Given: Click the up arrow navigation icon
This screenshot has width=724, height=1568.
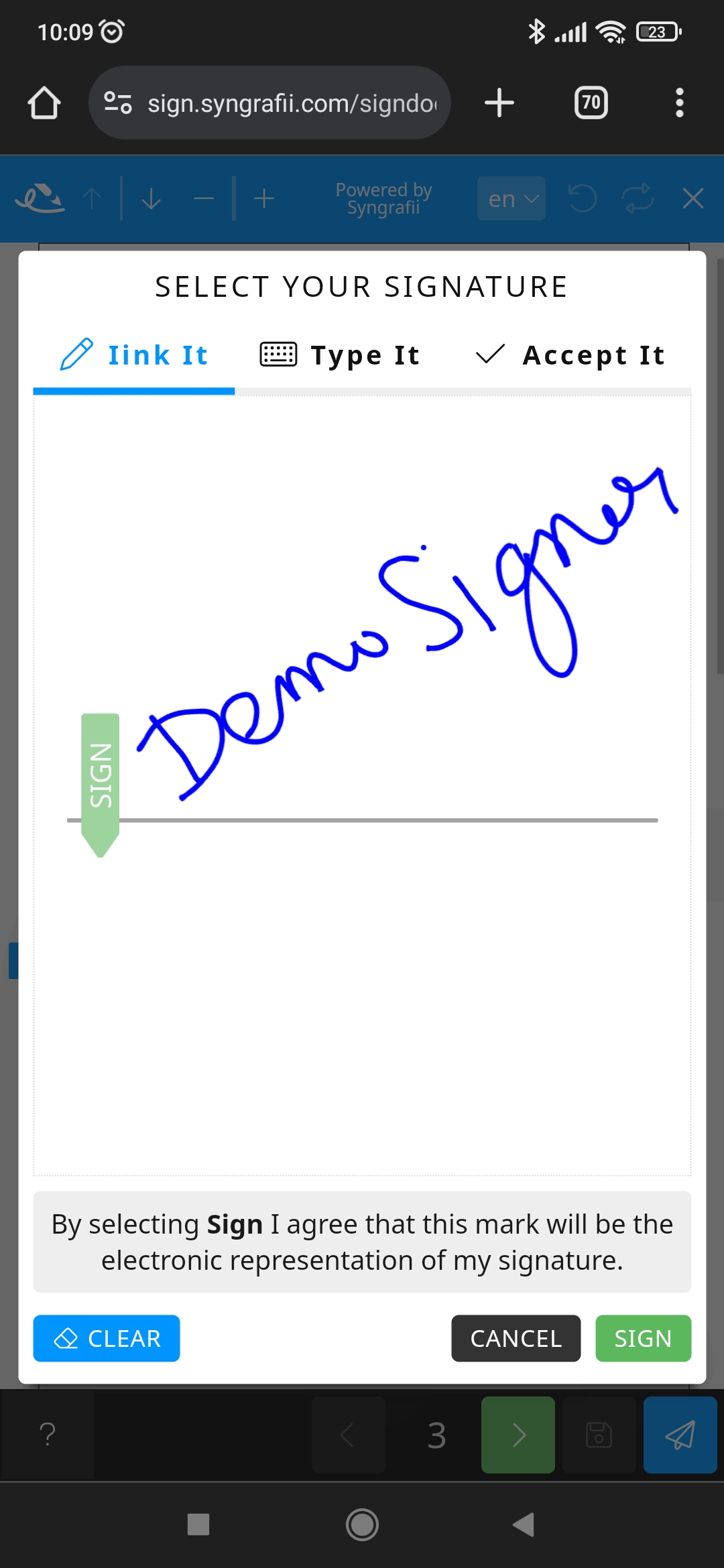Looking at the screenshot, I should tap(92, 198).
